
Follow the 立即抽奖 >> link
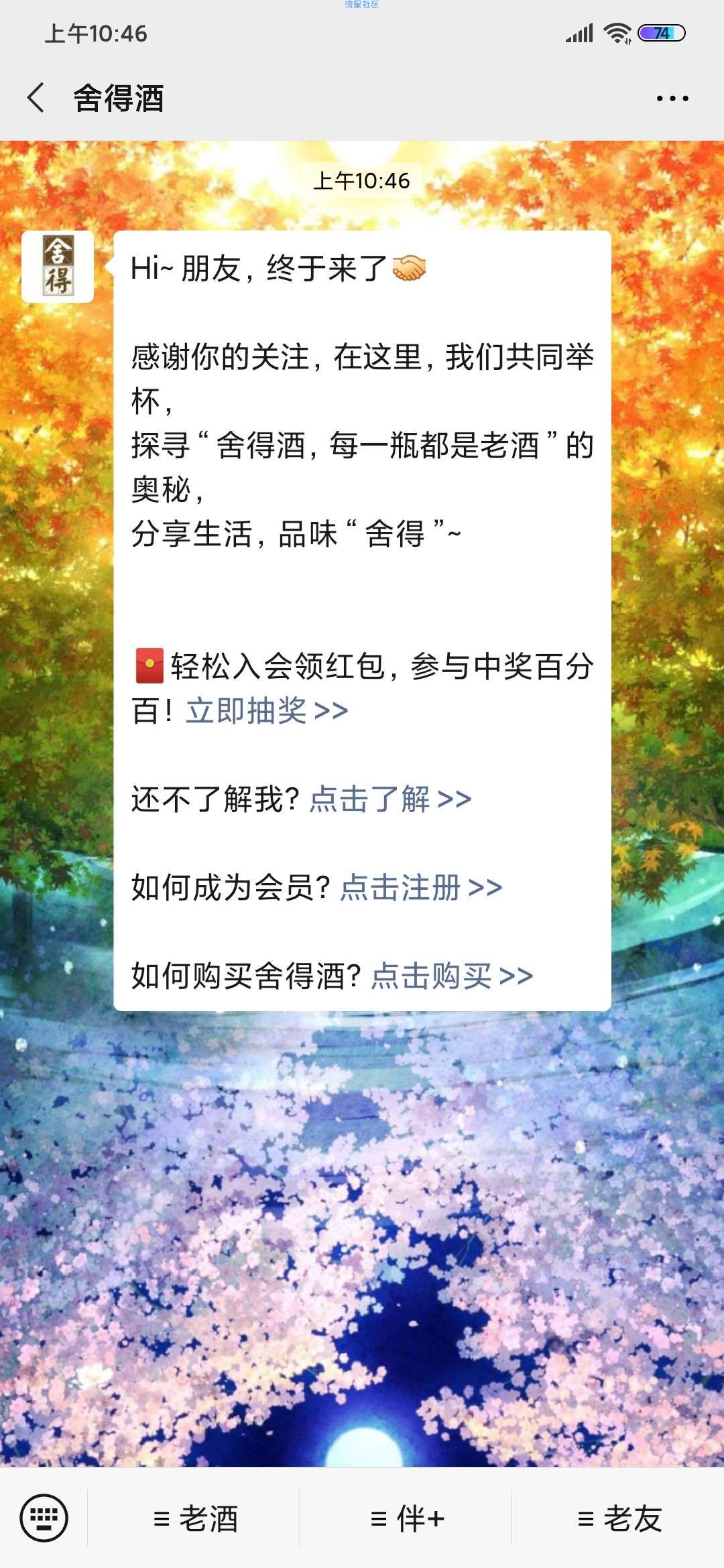coord(267,710)
